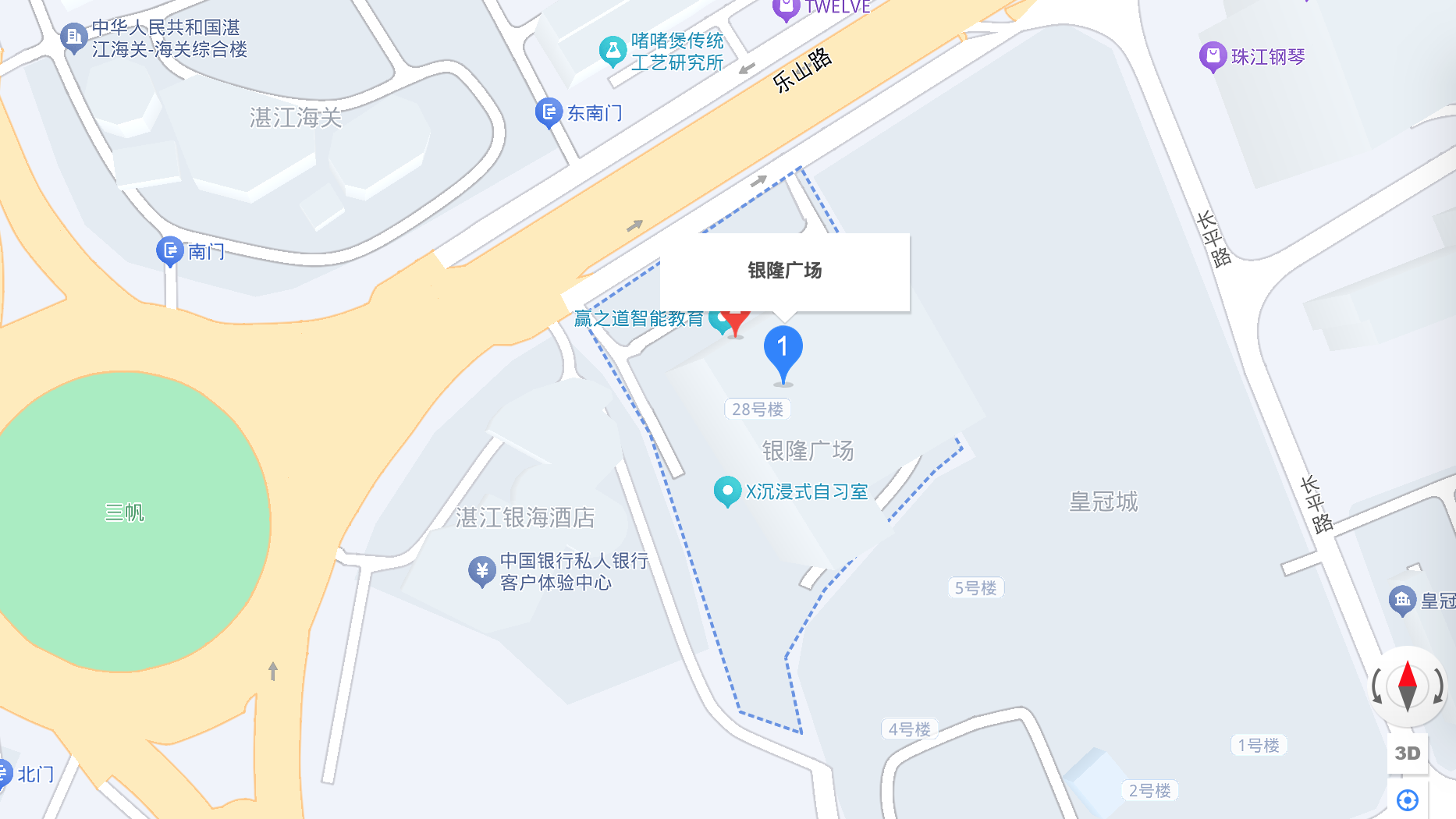This screenshot has height=819, width=1456.
Task: Center the map on my location
Action: [x=1408, y=800]
